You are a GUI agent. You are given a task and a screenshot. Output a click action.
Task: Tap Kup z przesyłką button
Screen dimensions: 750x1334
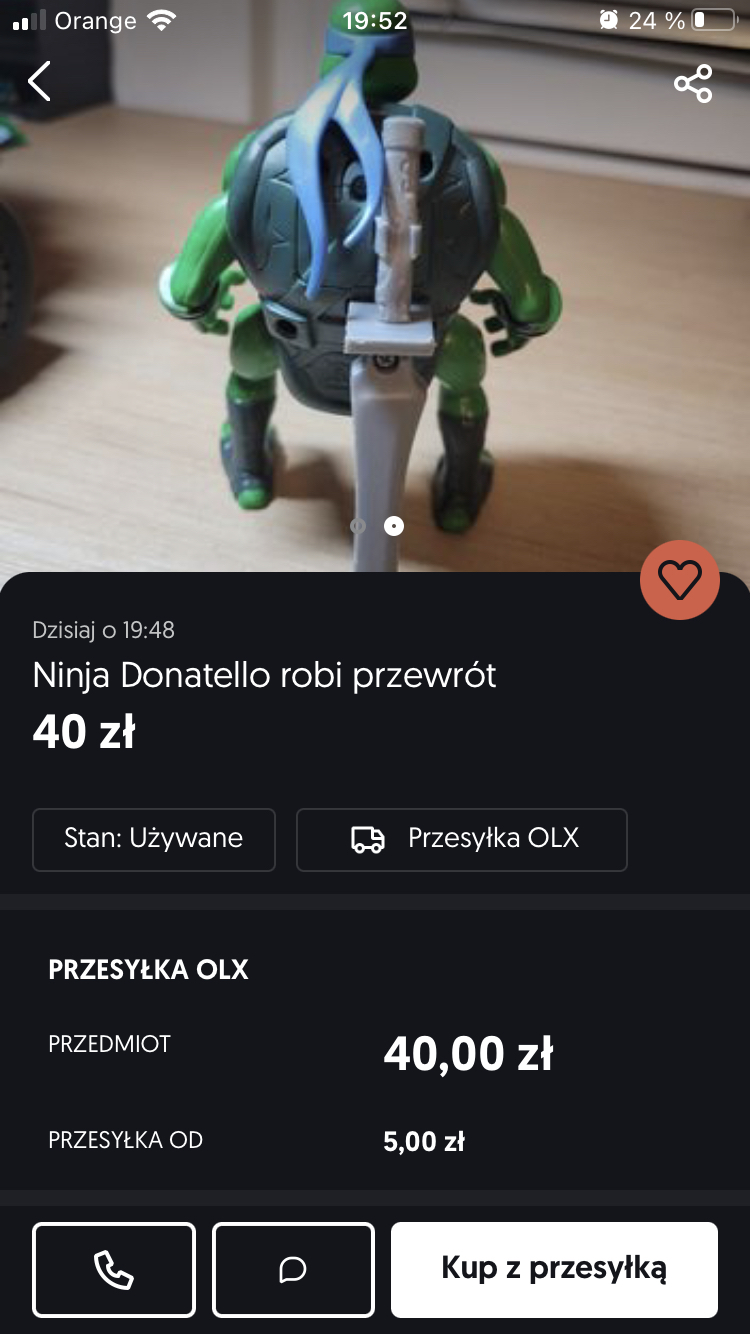click(554, 1269)
